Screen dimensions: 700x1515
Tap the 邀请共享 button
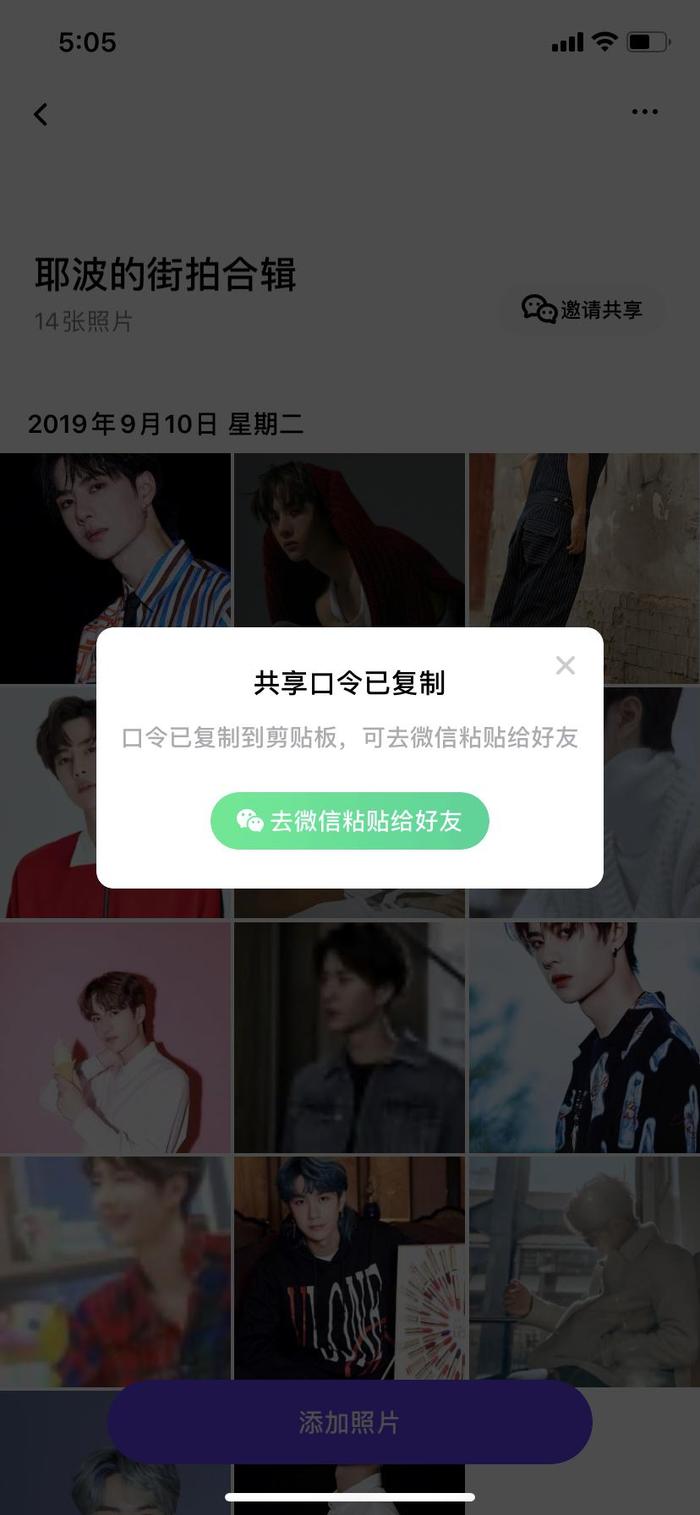coord(583,310)
